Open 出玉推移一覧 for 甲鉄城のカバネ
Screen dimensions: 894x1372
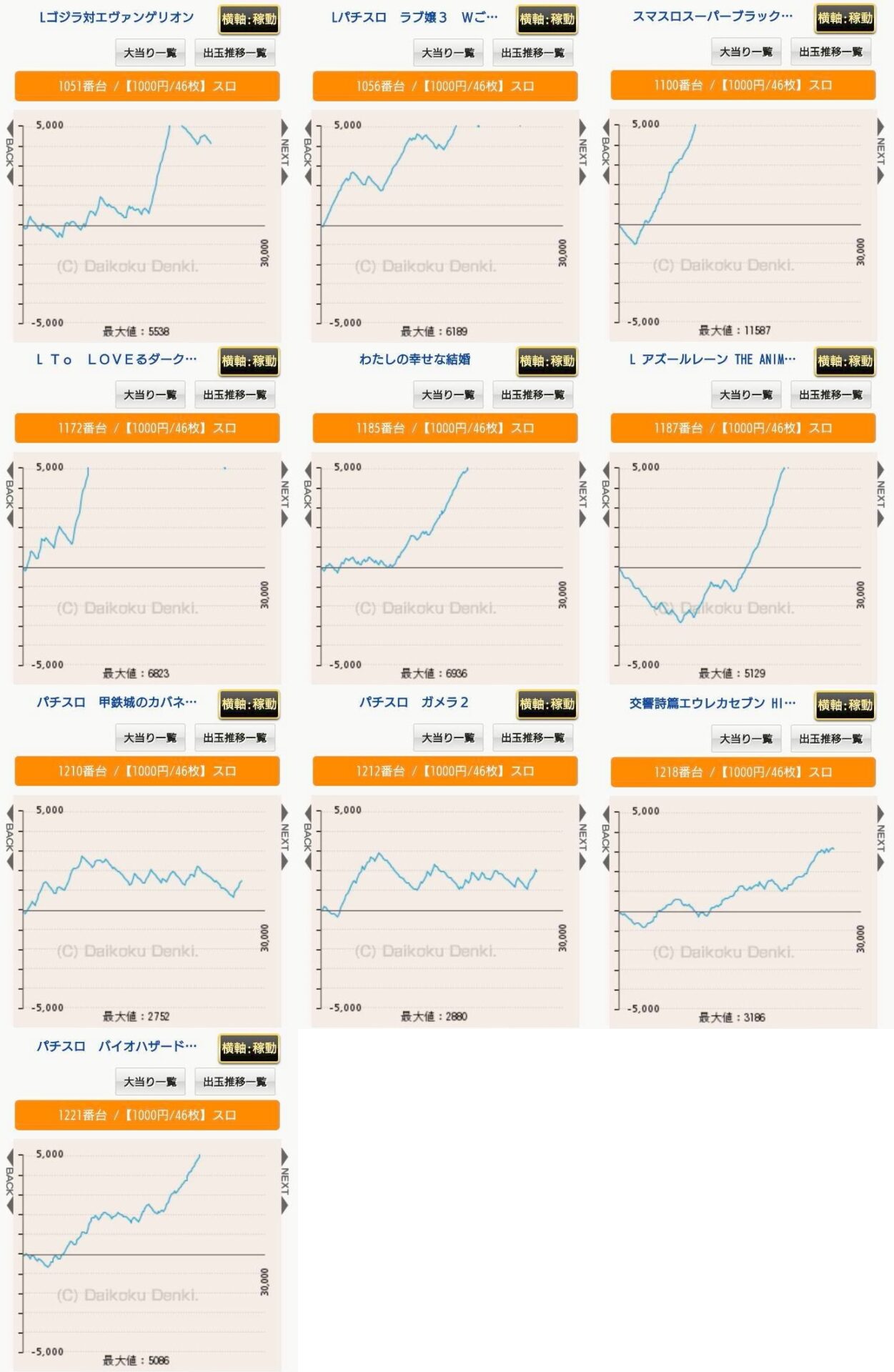click(x=234, y=737)
